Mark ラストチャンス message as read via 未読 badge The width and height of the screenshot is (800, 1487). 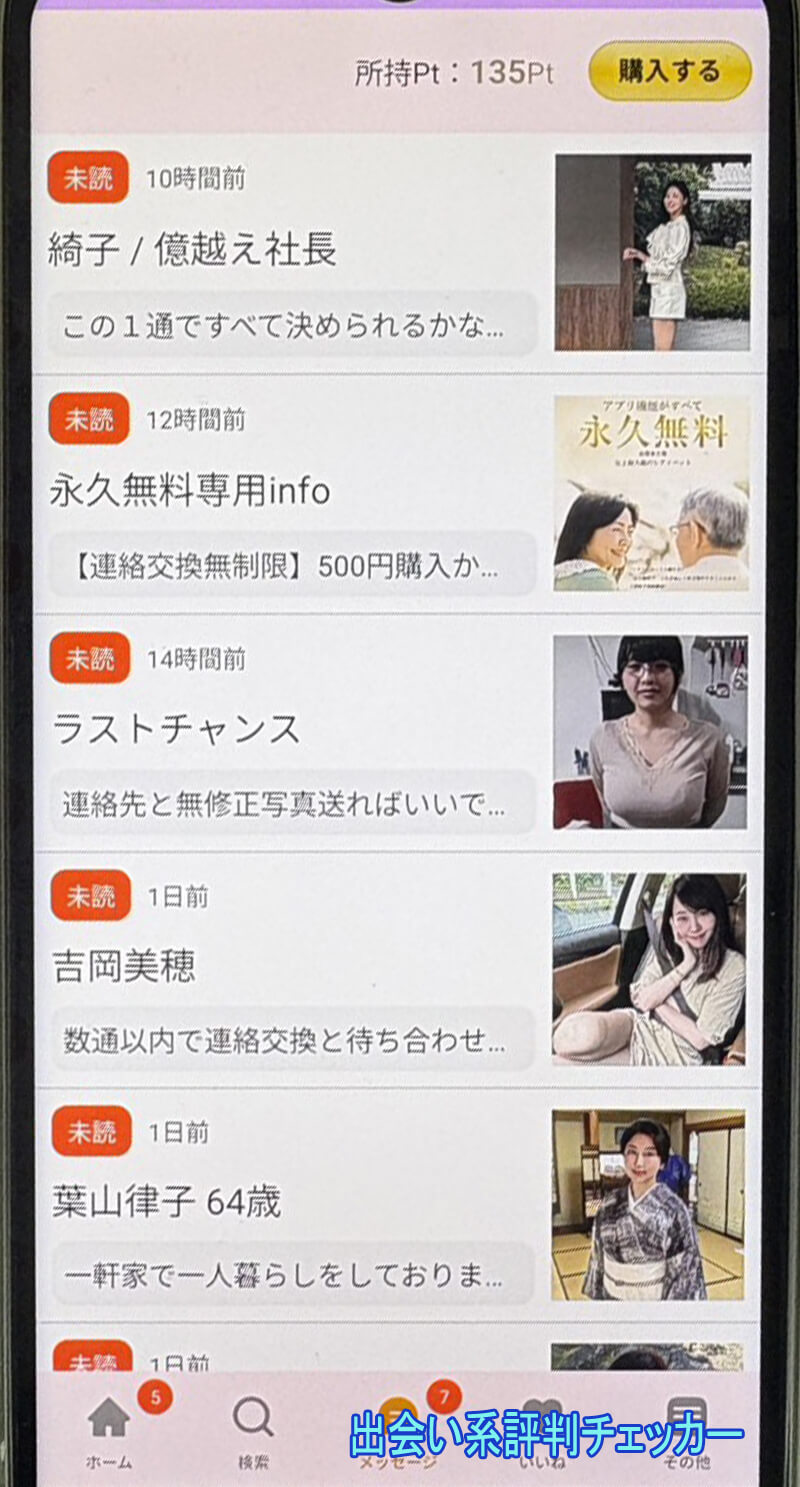87,659
